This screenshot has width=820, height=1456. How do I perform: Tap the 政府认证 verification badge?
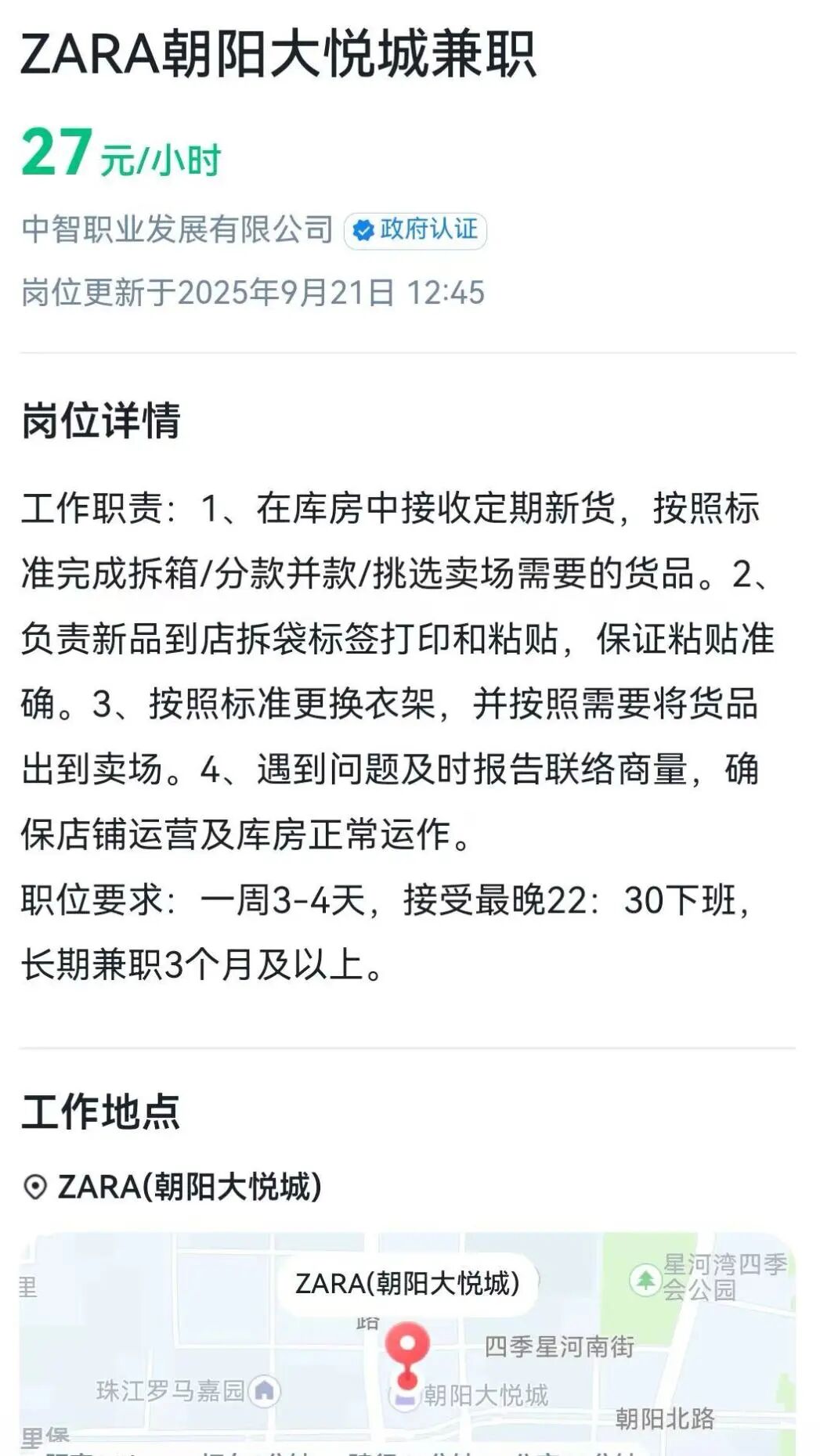[415, 230]
